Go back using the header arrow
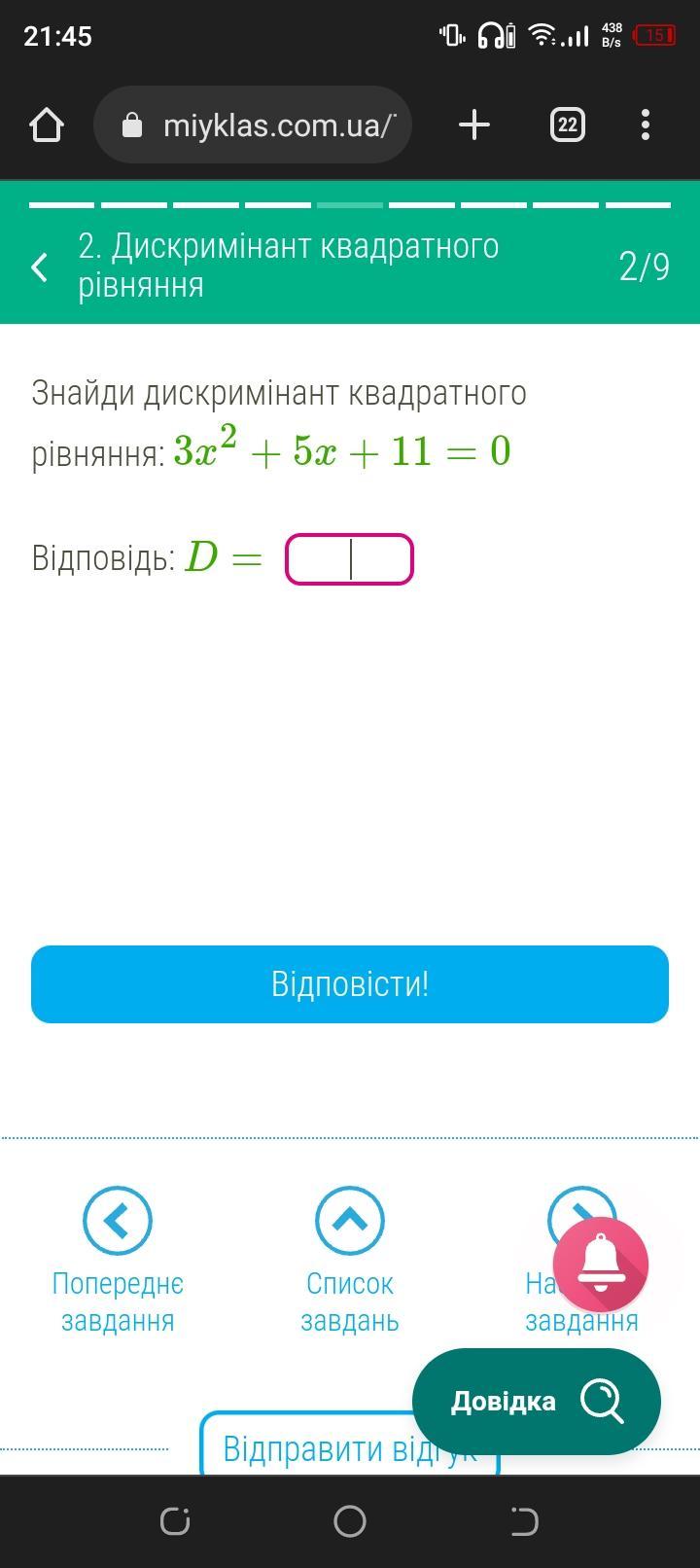 click(40, 266)
